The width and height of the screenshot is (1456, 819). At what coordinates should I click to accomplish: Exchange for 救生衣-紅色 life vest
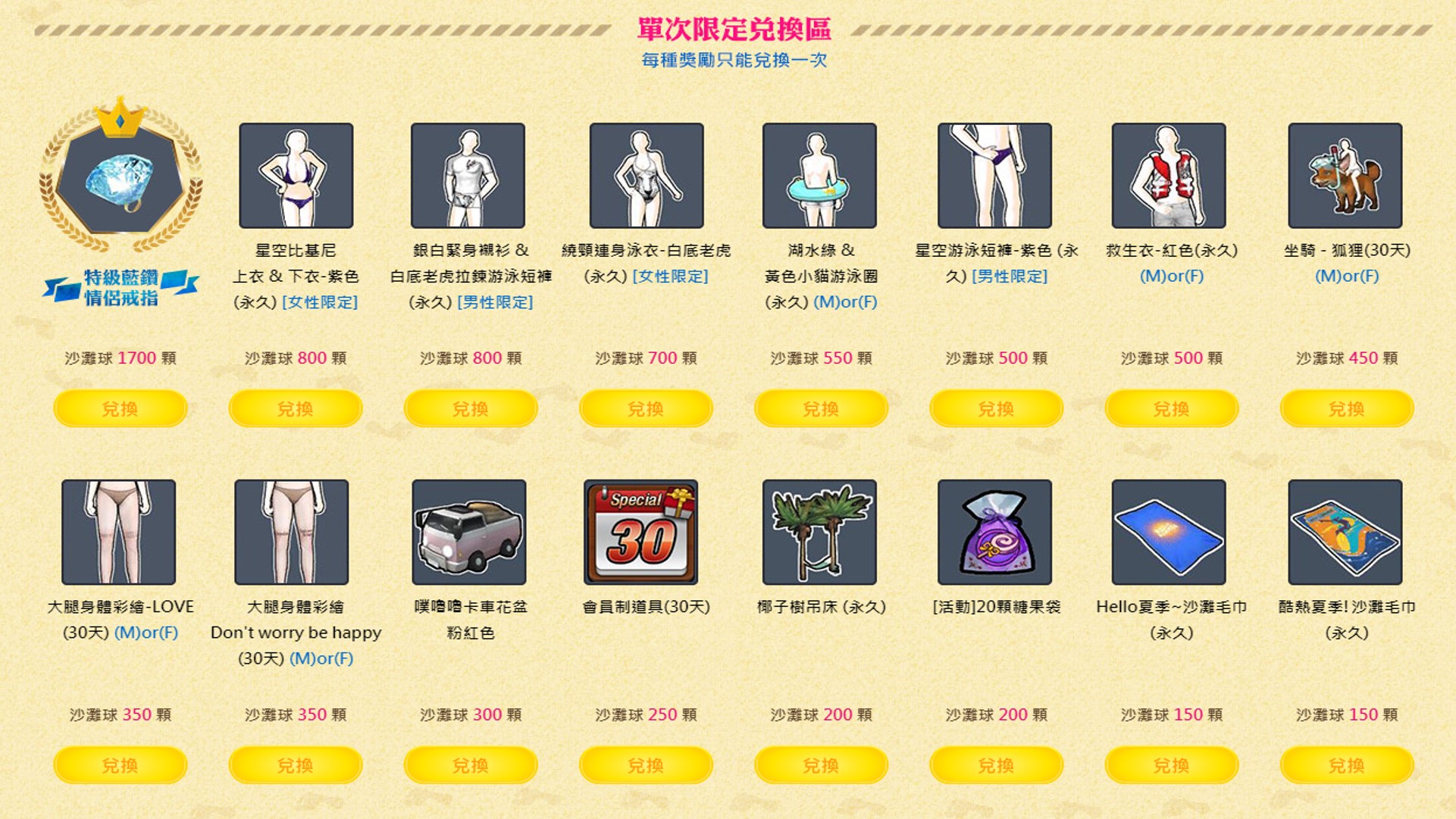click(1170, 409)
